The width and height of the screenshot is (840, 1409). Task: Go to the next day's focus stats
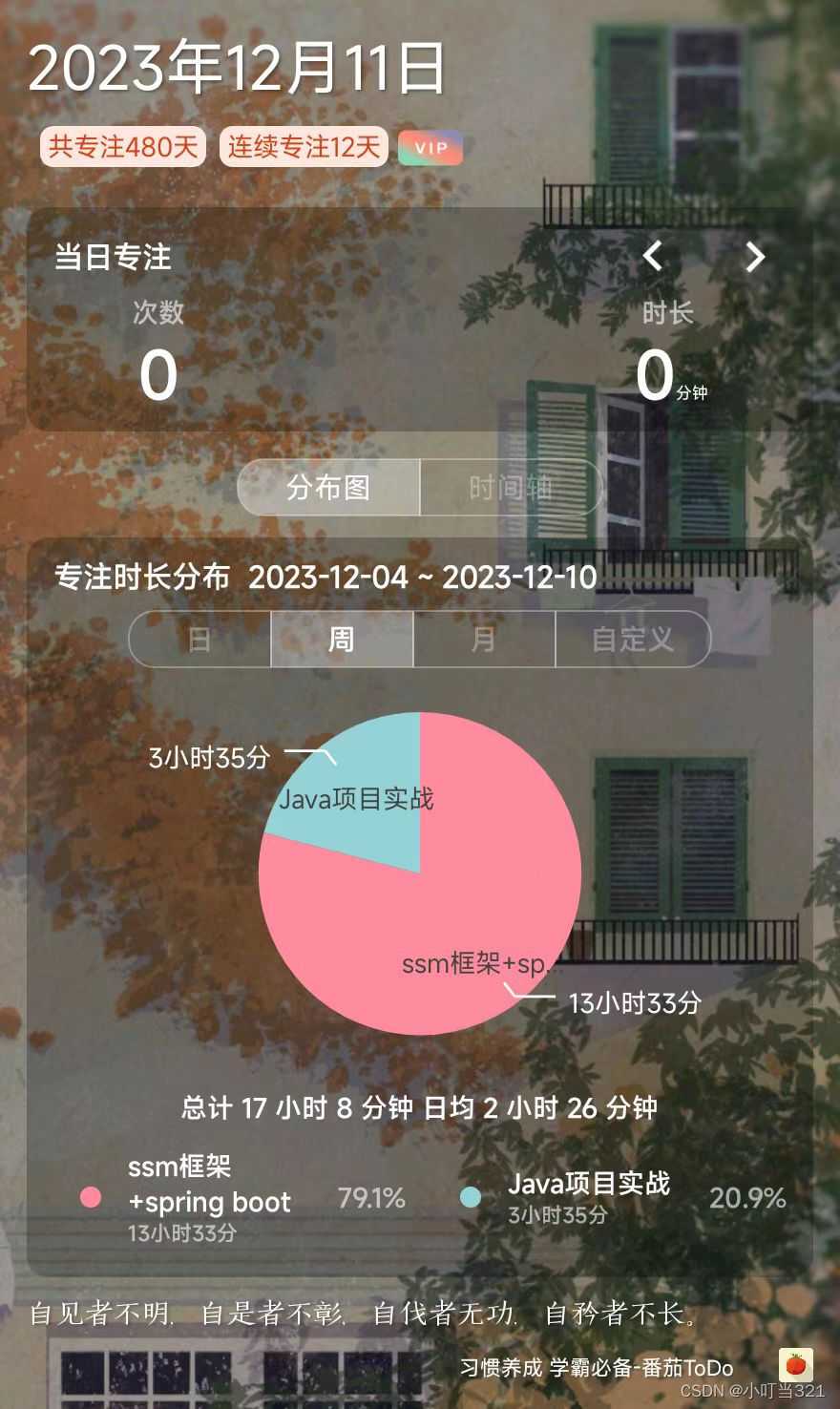pos(755,256)
